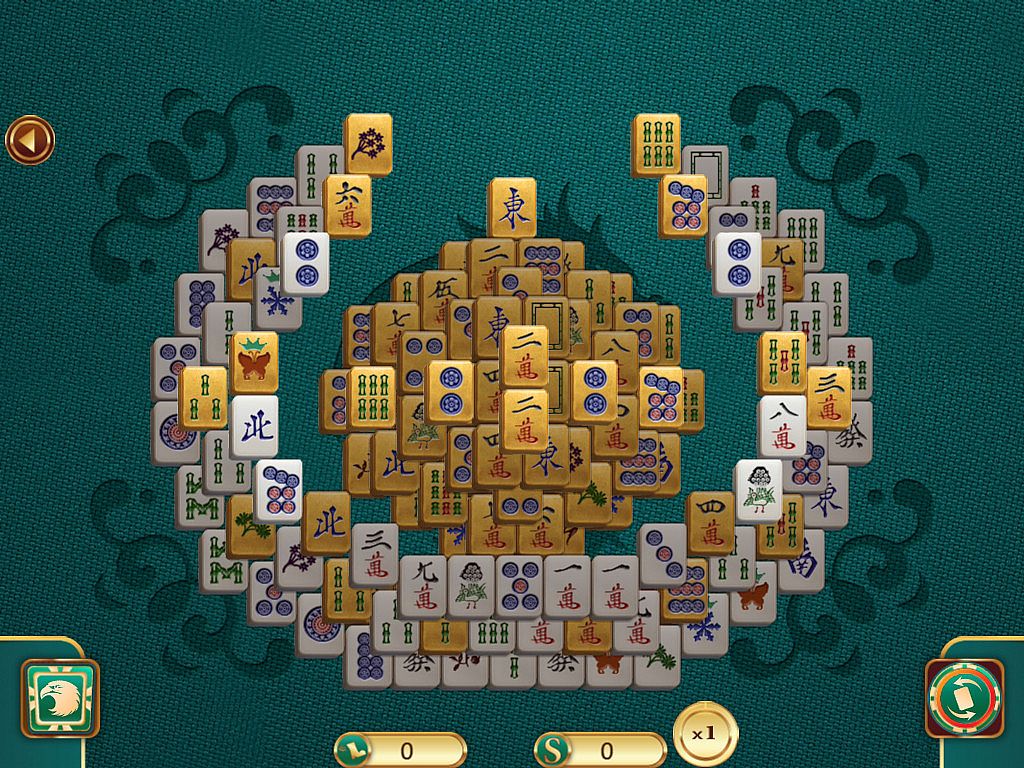Choose the white 北 tile
1024x768 pixels.
click(x=254, y=425)
